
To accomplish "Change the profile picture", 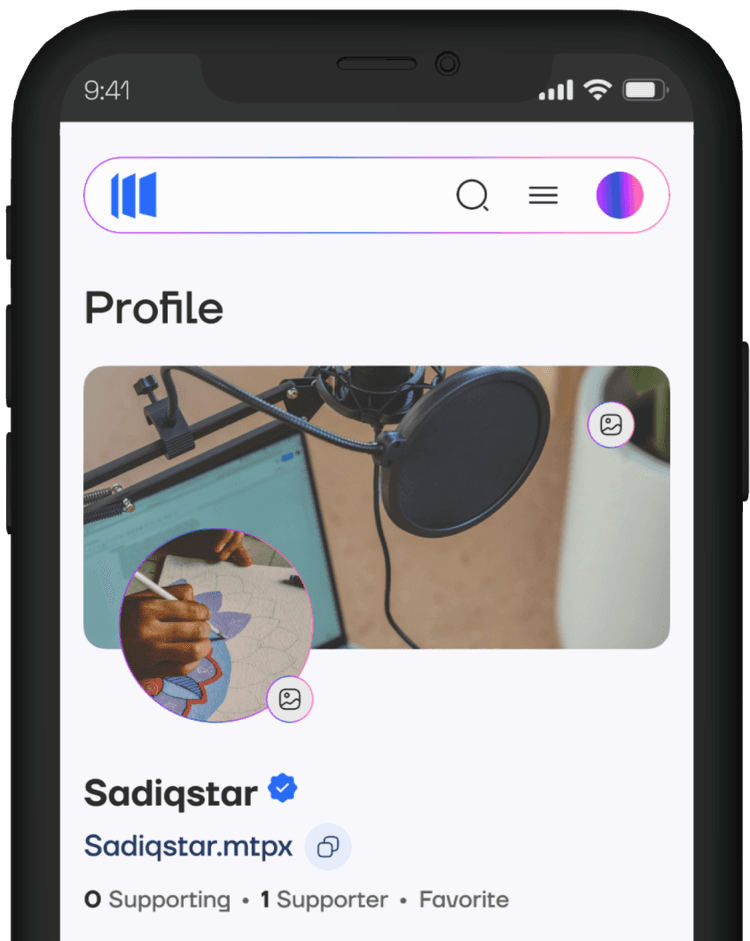I will (290, 699).
